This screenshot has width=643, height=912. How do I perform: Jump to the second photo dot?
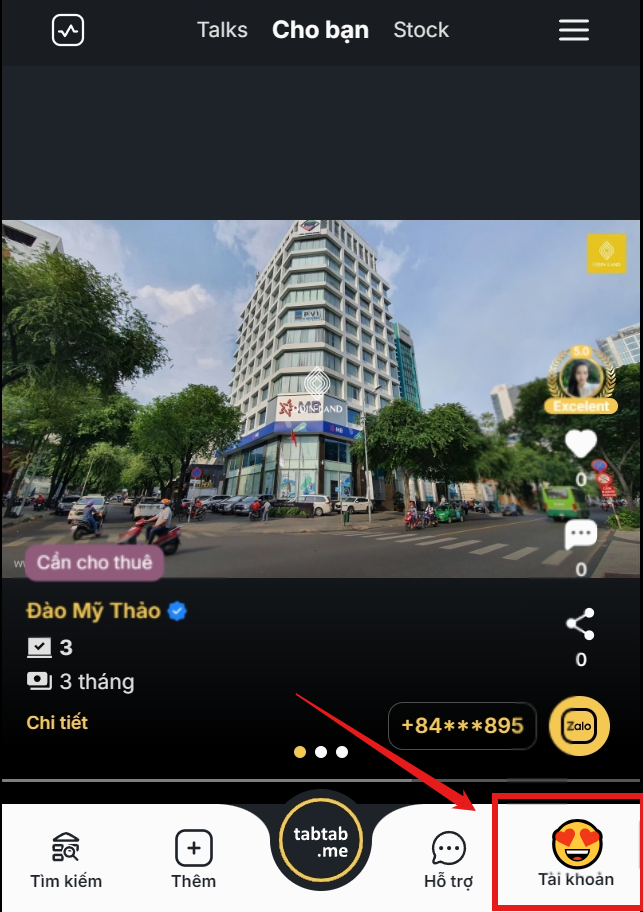[321, 751]
